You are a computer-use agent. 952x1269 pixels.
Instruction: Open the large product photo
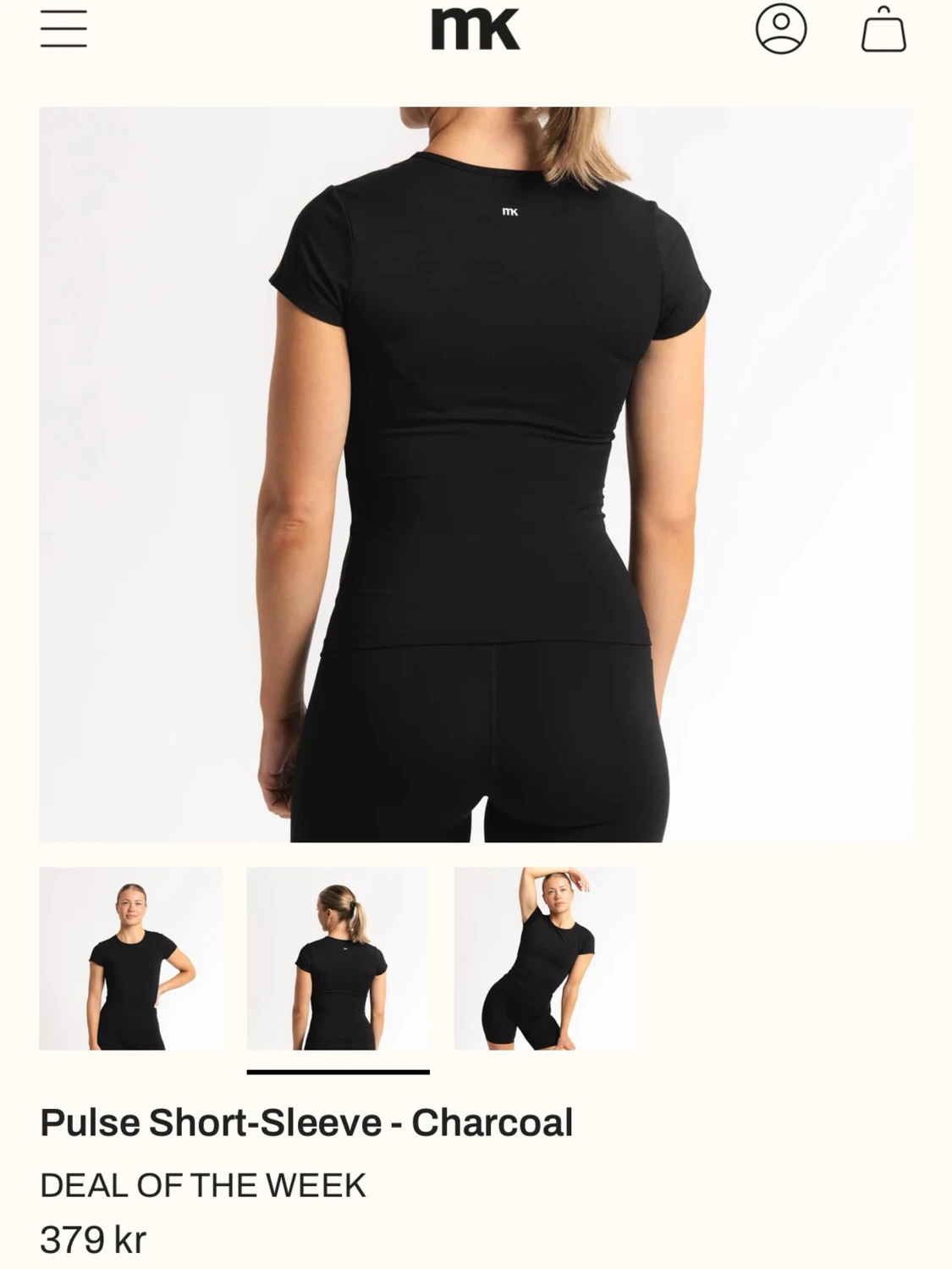click(476, 474)
